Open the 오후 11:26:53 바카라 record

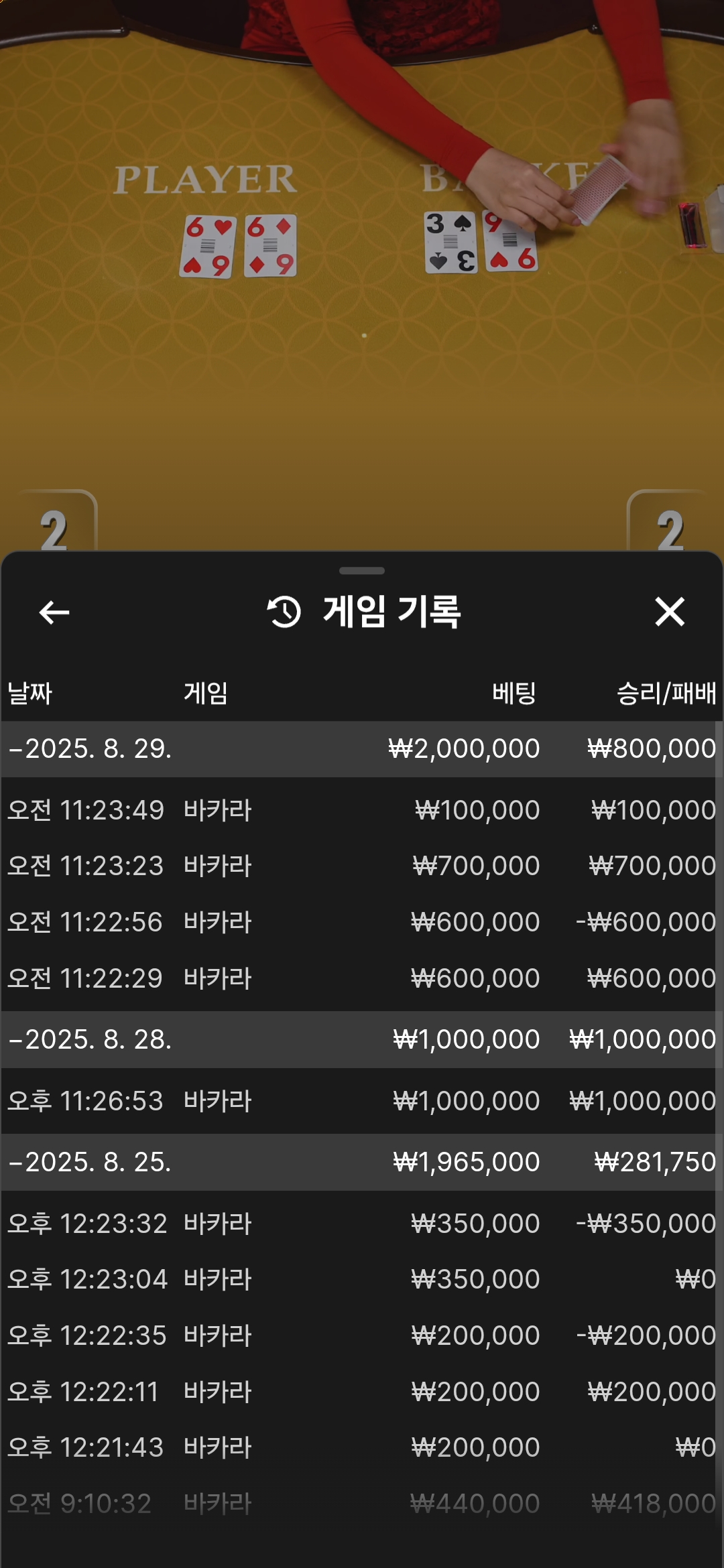pyautogui.click(x=361, y=1101)
